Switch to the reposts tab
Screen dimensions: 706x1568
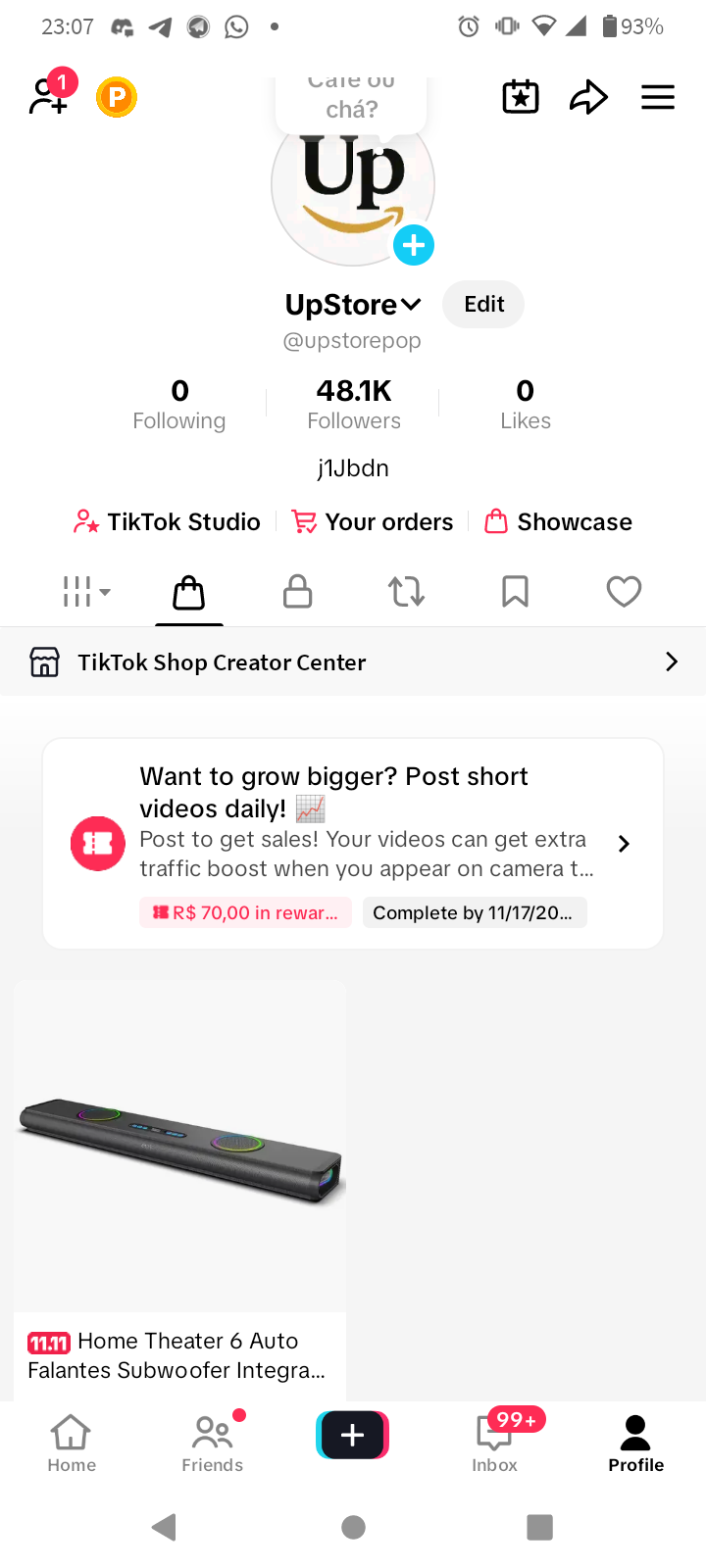pos(406,592)
